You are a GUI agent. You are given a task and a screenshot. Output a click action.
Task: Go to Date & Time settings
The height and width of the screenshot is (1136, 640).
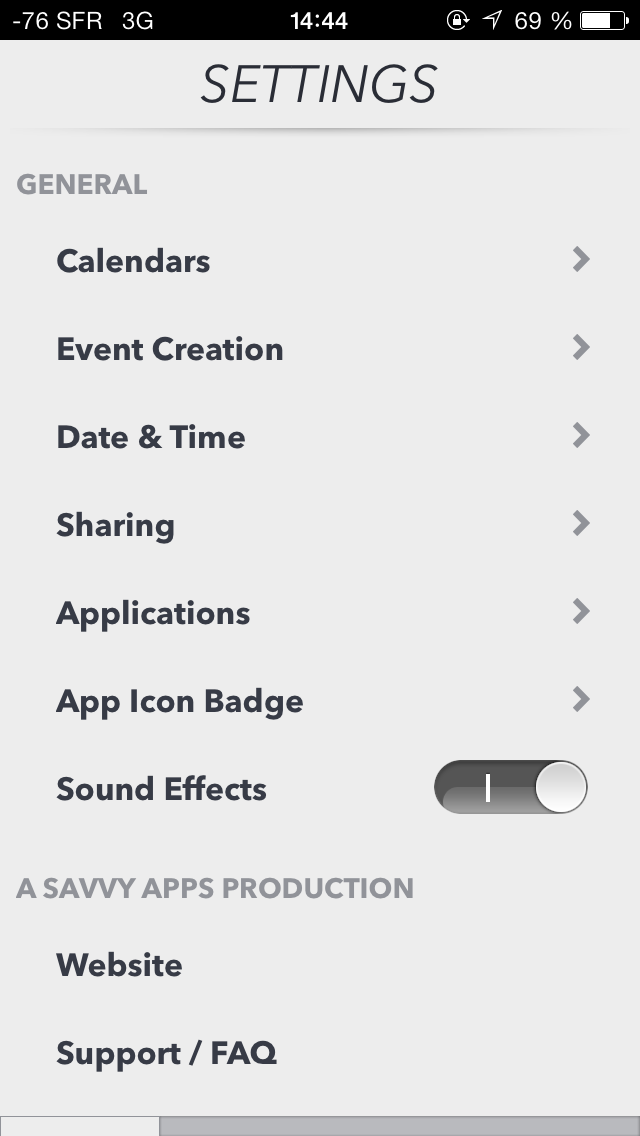320,437
